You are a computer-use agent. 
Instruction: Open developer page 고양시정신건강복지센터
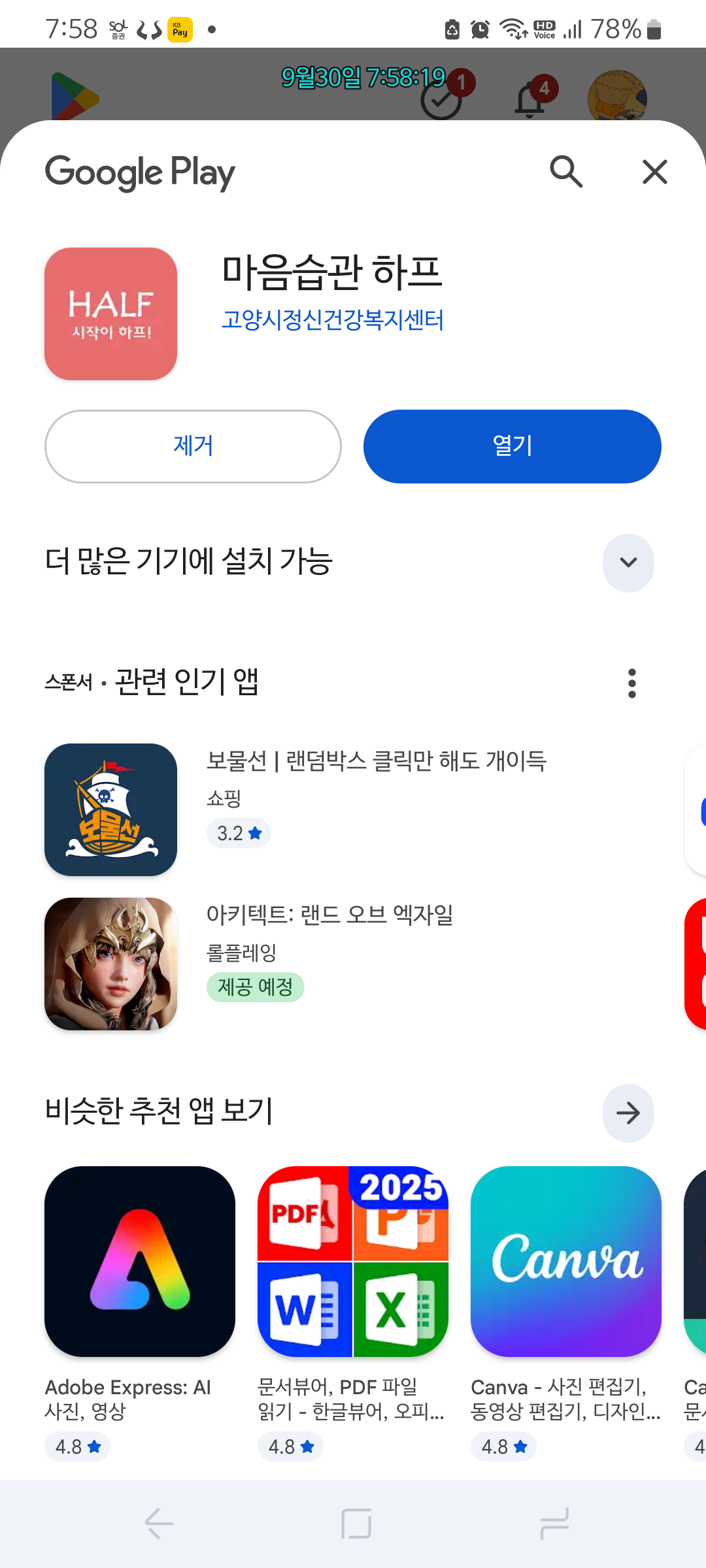[x=333, y=320]
